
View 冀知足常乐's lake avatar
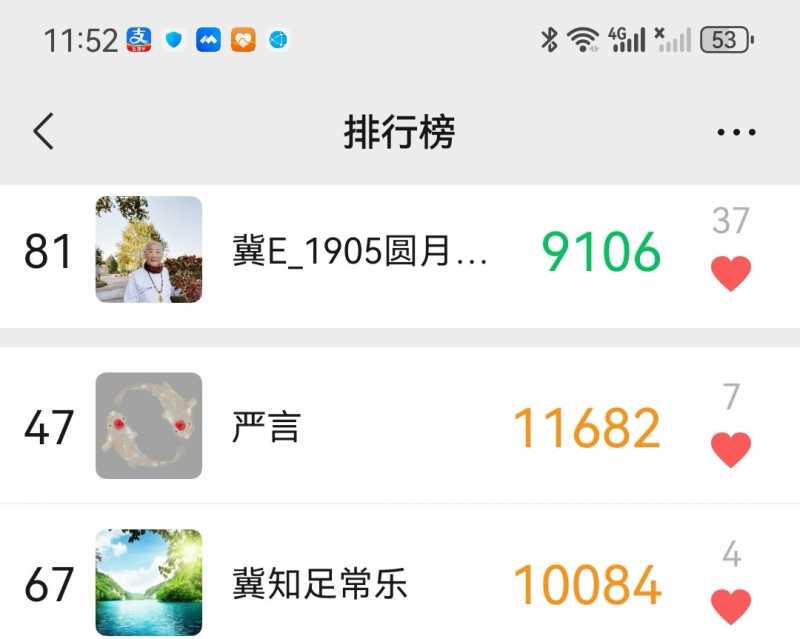[x=149, y=583]
